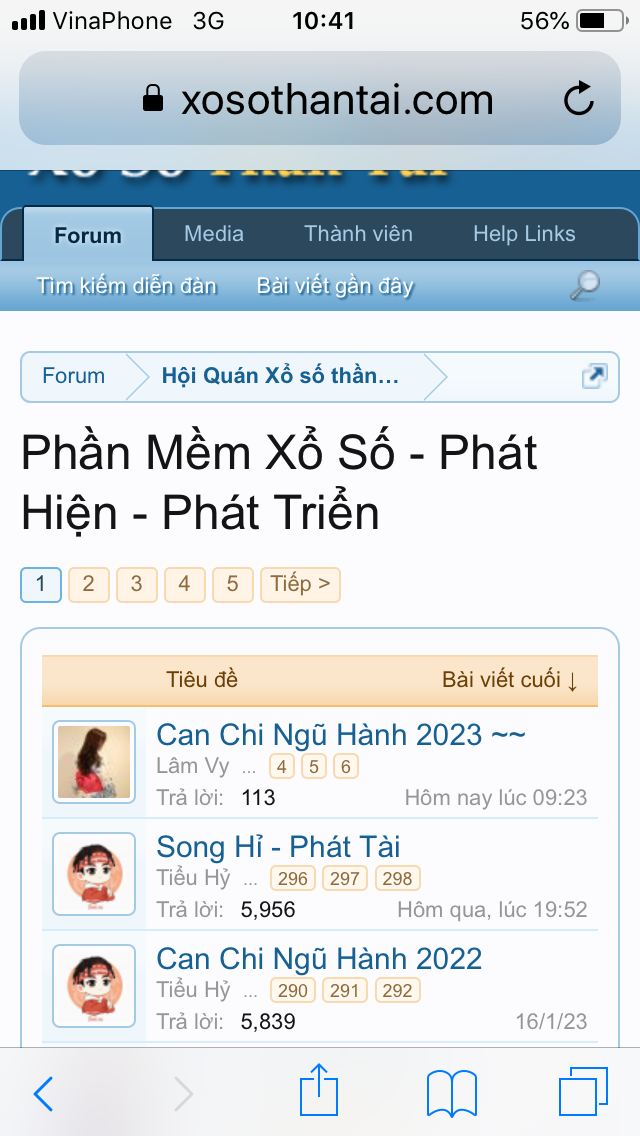
Task: View Bài viết gần đây
Action: pyautogui.click(x=335, y=286)
